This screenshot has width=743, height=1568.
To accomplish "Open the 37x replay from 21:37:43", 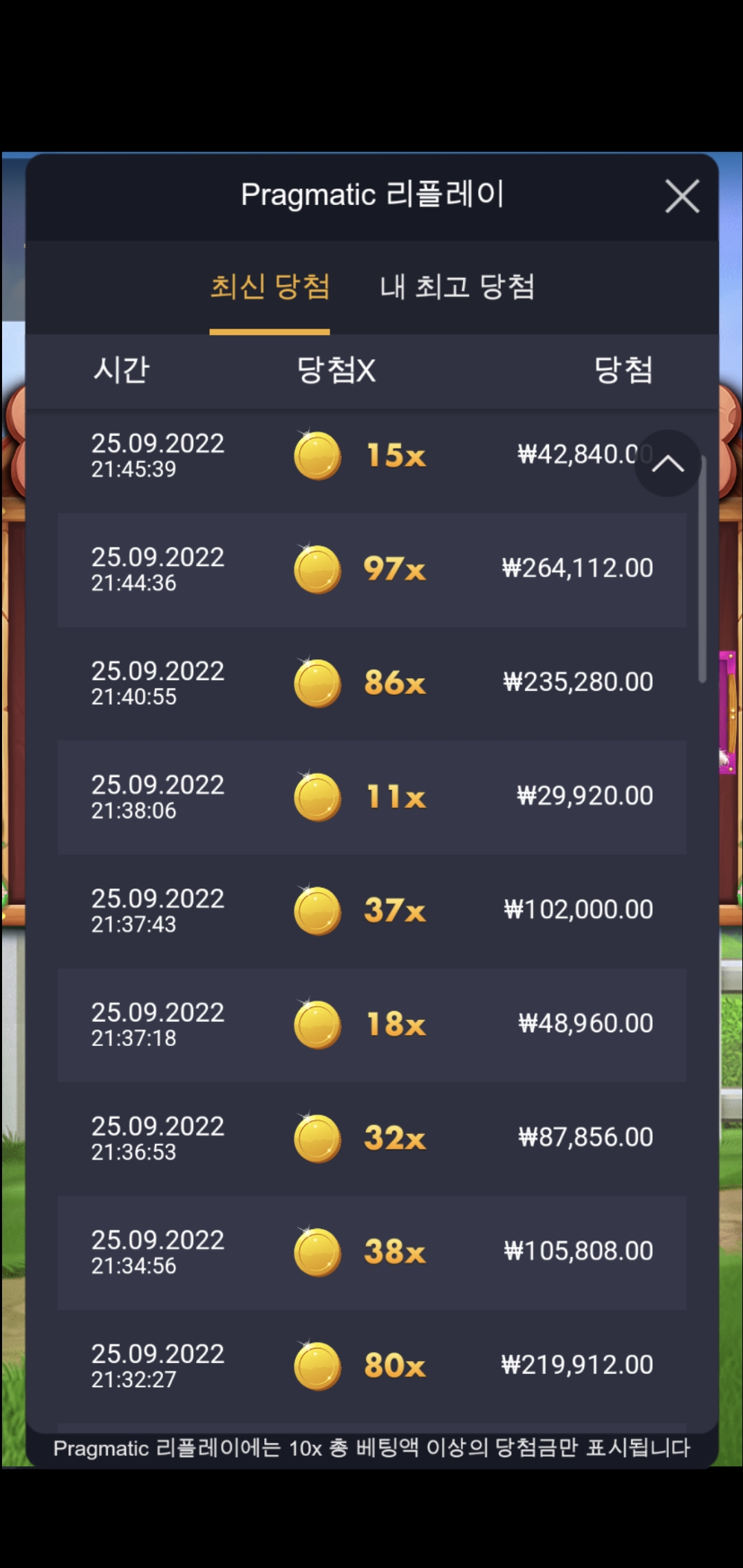I will click(x=372, y=911).
